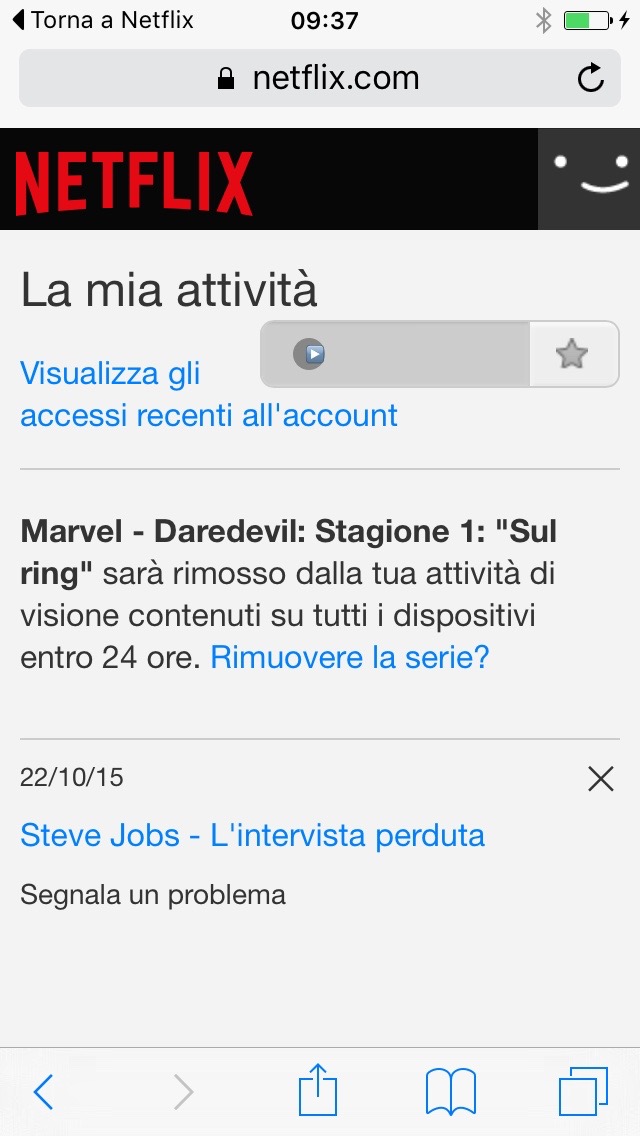Viewport: 640px width, 1136px height.
Task: Tap the Netflix logo
Action: coord(134,181)
